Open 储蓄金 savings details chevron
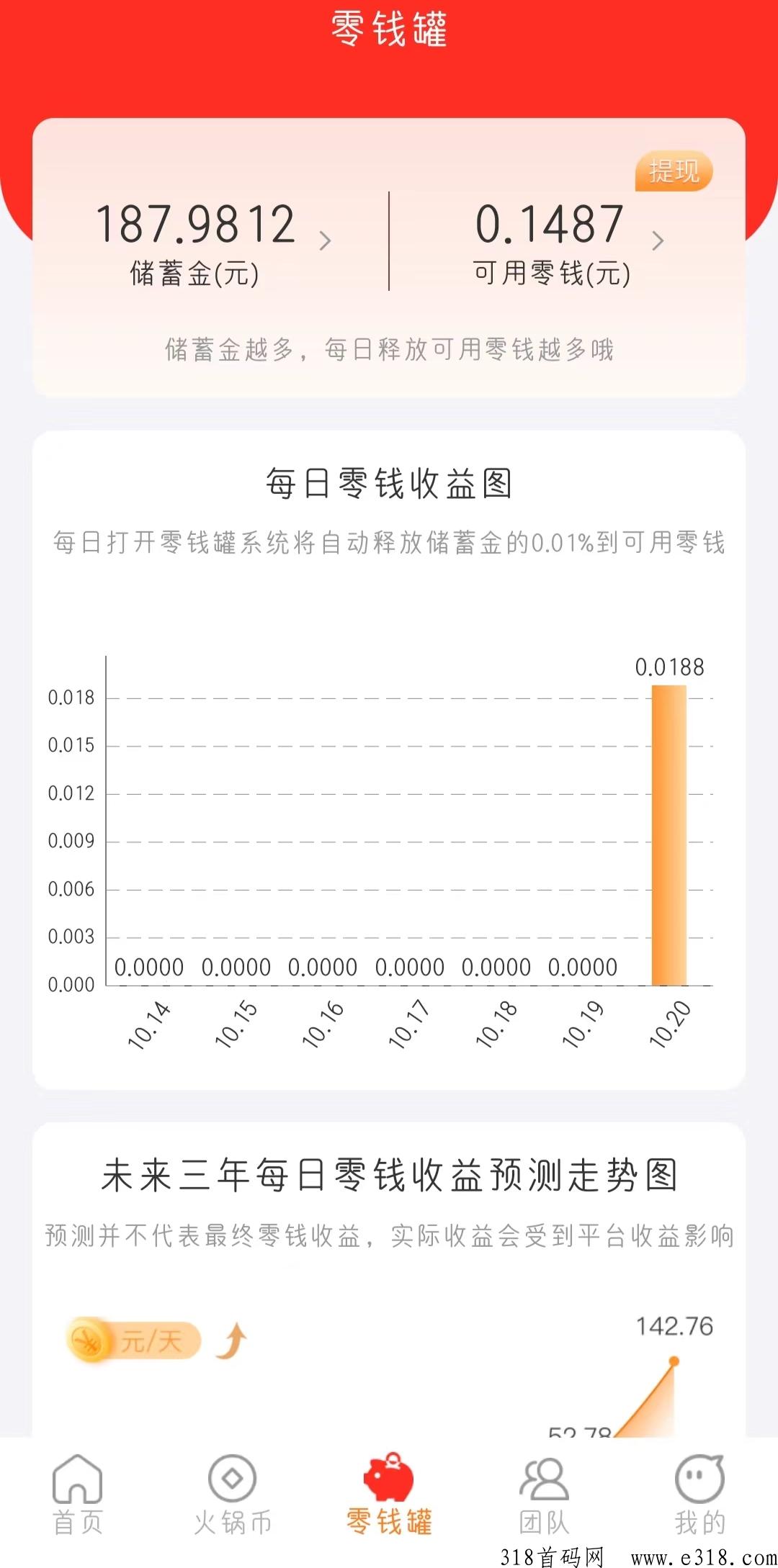This screenshot has width=778, height=1568. (x=325, y=240)
